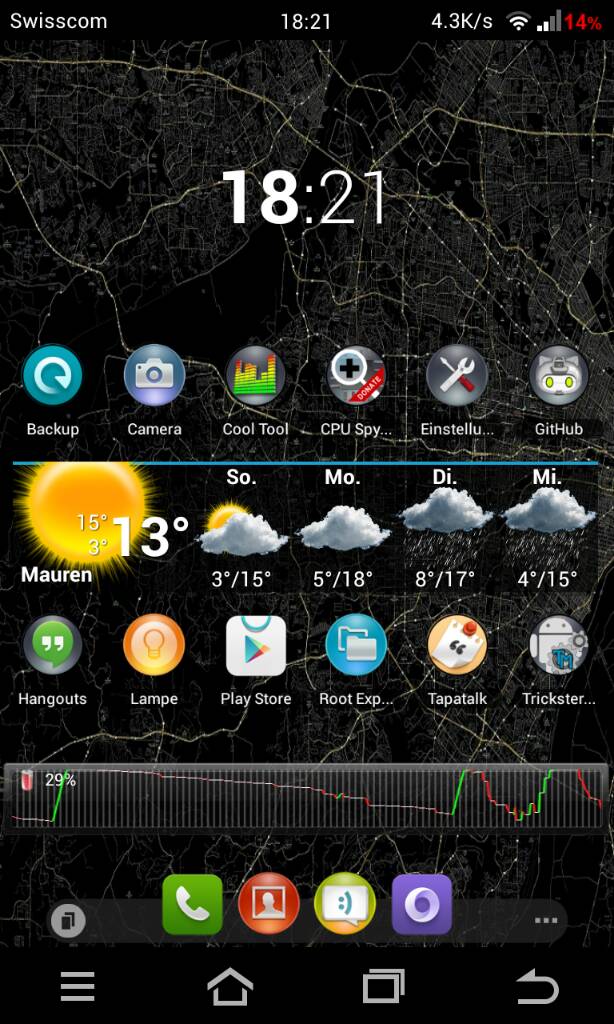Launch Root Explorer app
This screenshot has width=614, height=1024.
(356, 647)
